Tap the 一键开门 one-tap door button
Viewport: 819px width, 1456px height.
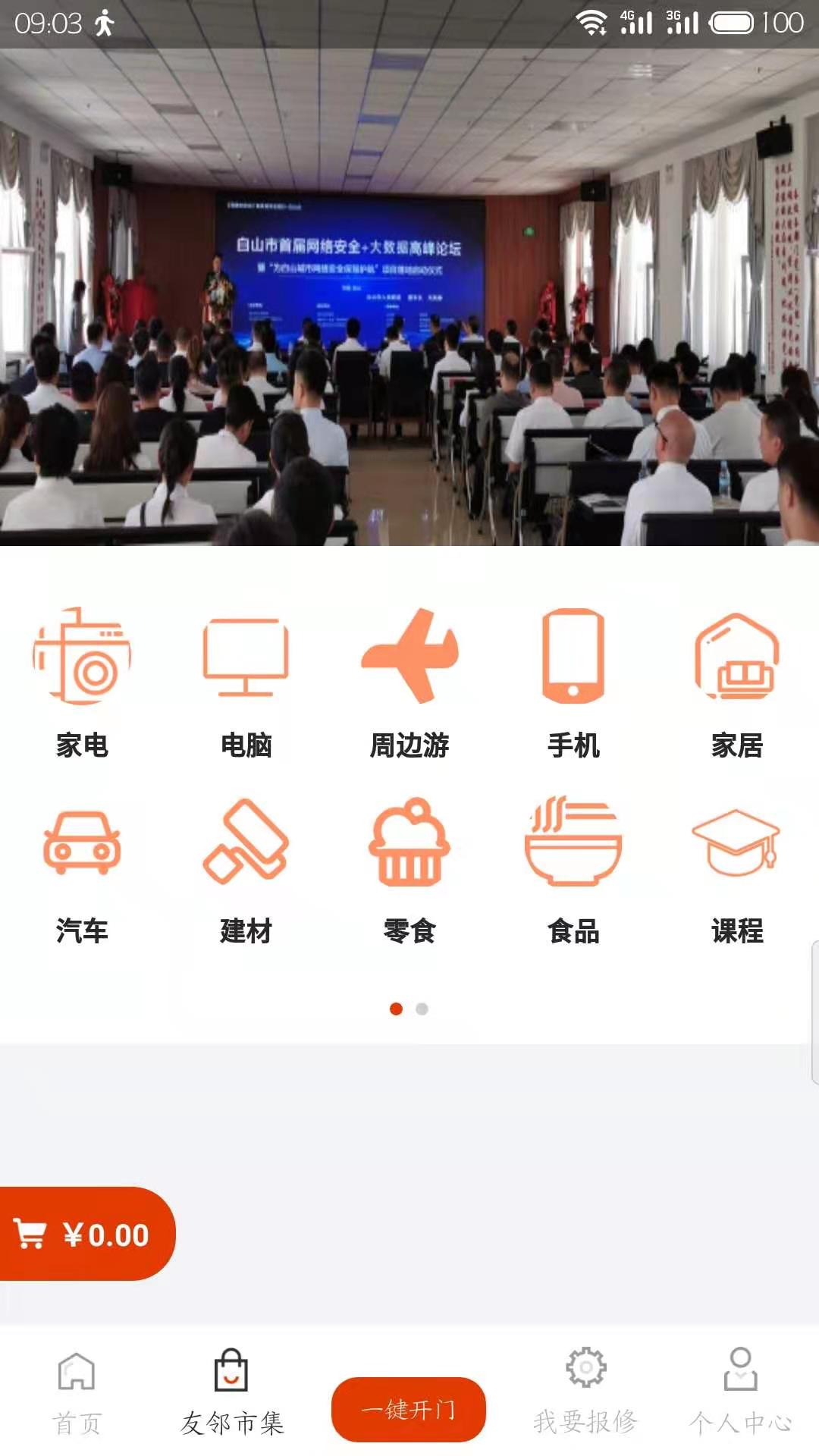point(409,1409)
